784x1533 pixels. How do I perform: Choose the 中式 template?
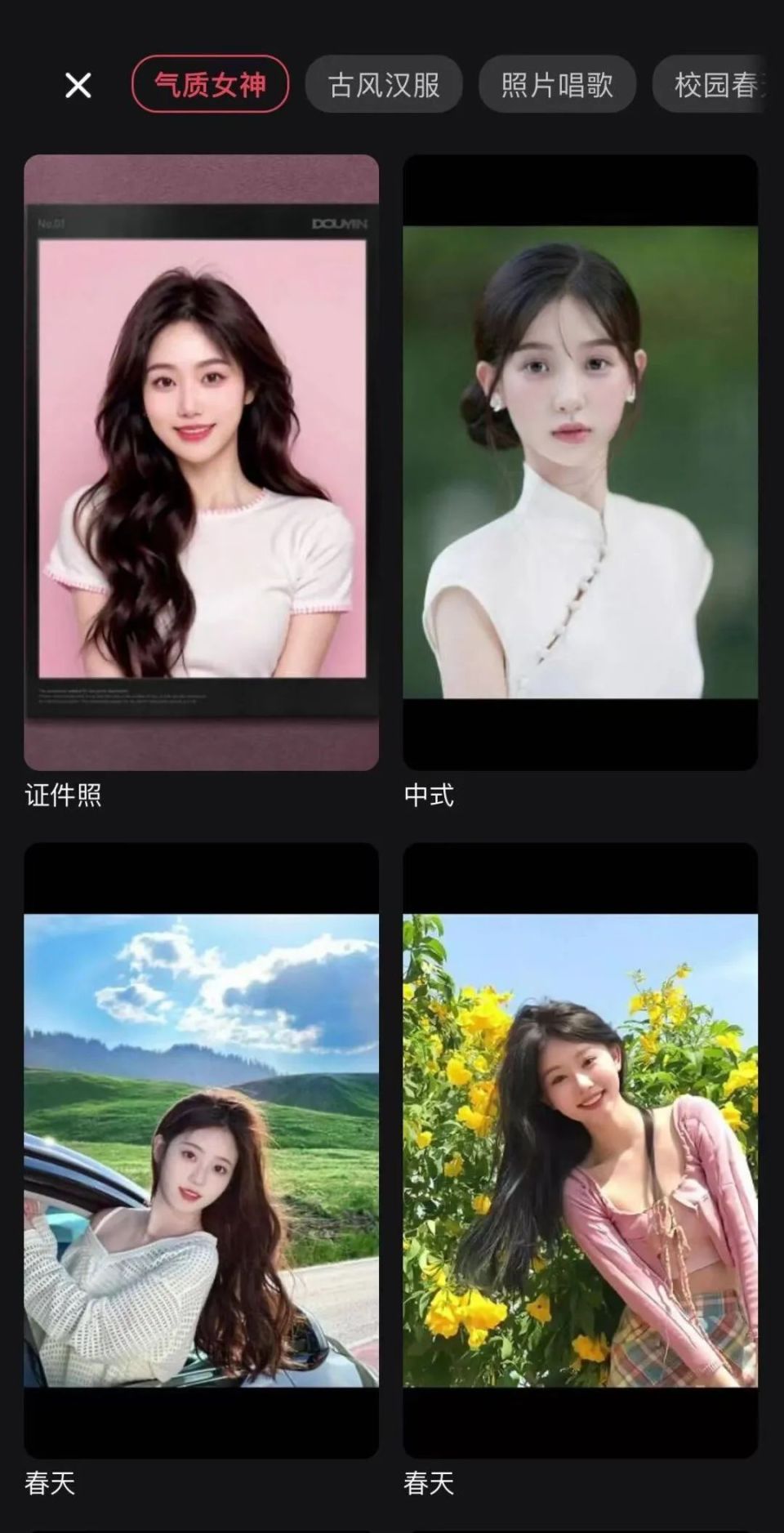[x=580, y=462]
